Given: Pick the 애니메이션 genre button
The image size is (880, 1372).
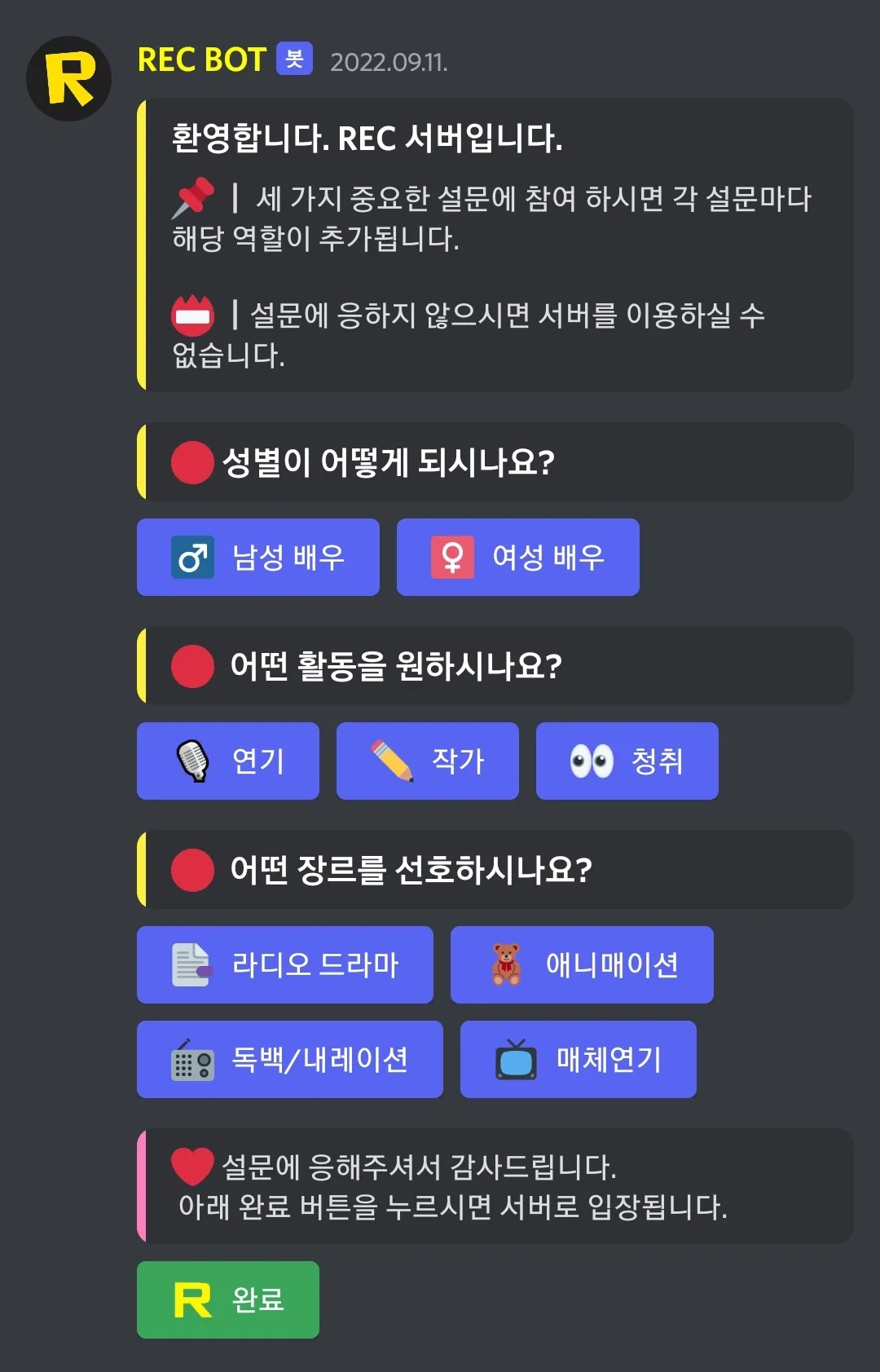Looking at the screenshot, I should (x=582, y=964).
